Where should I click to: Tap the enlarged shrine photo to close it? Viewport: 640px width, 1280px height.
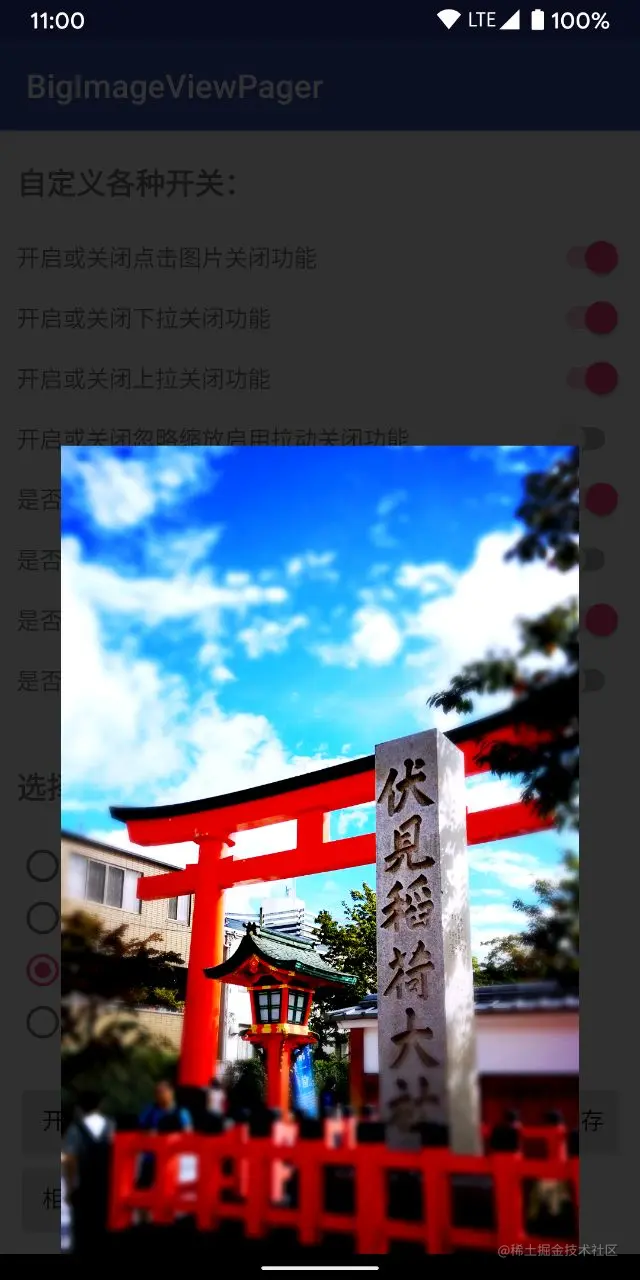pos(320,848)
